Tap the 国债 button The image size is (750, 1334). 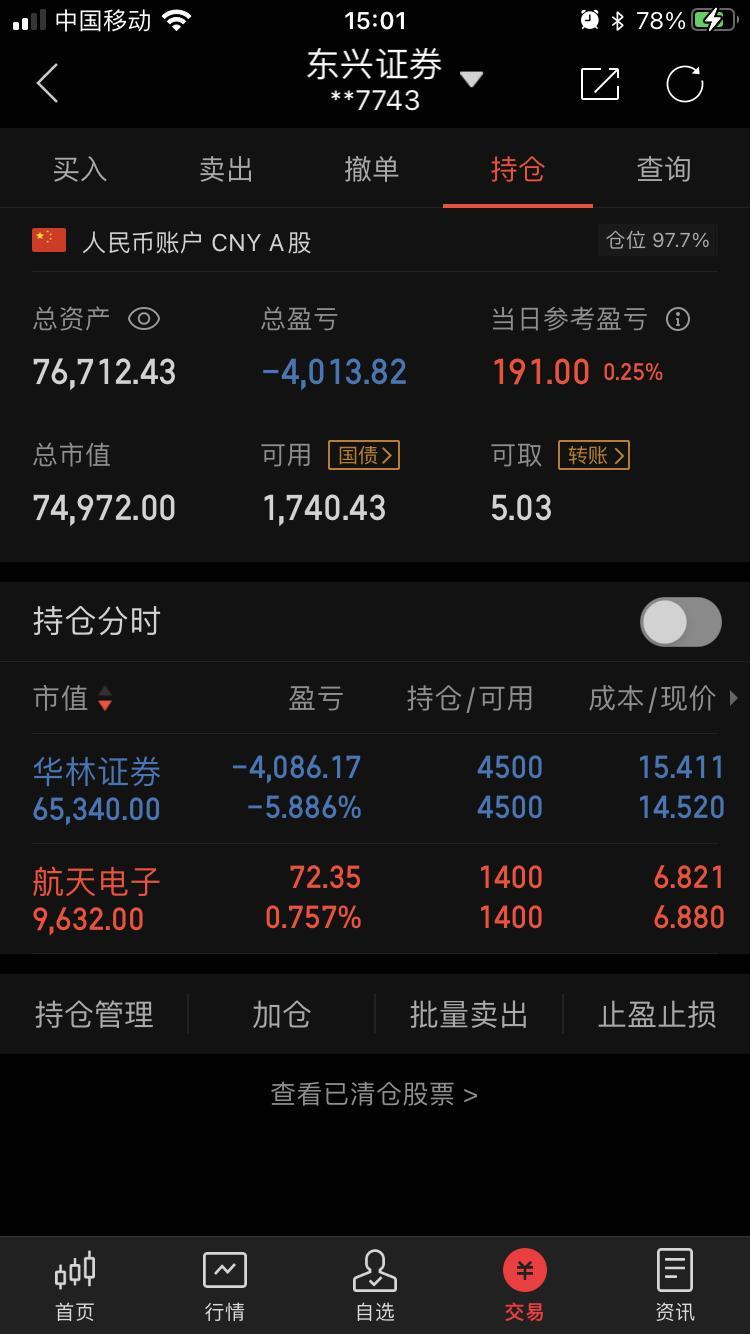(x=364, y=455)
